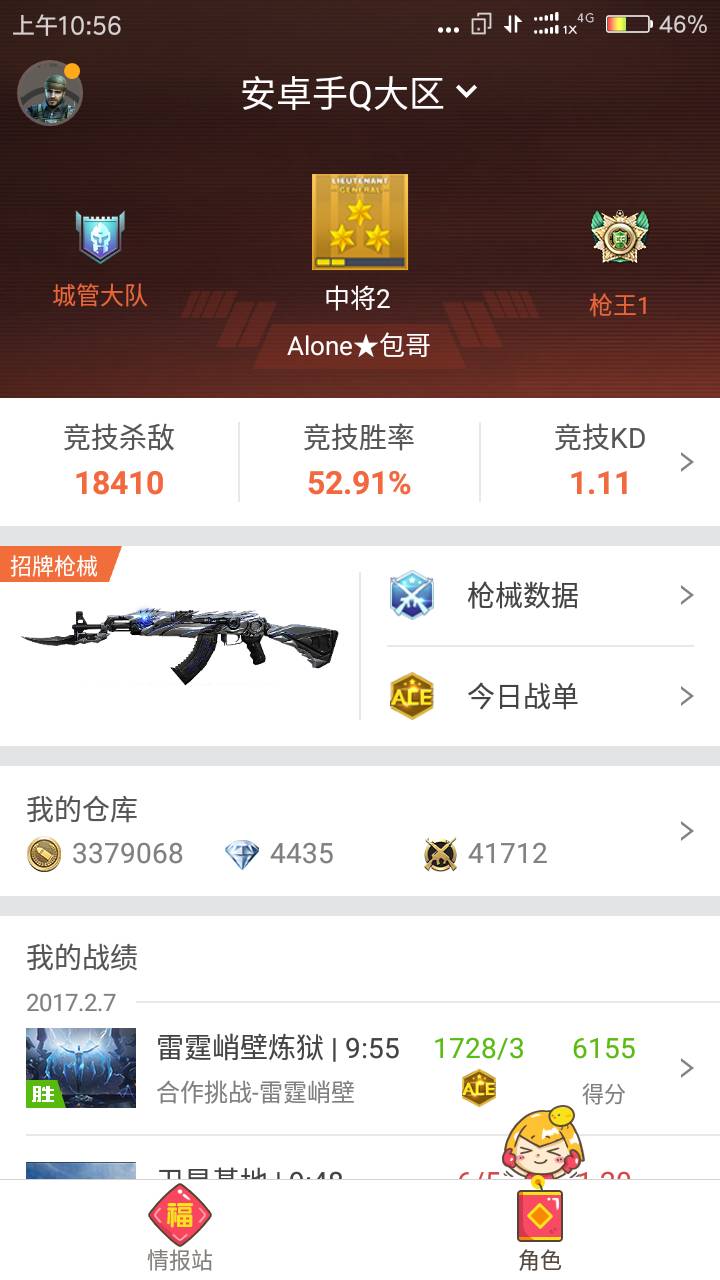Open the 枪王1 ranked badge
The image size is (720, 1280).
coord(619,237)
